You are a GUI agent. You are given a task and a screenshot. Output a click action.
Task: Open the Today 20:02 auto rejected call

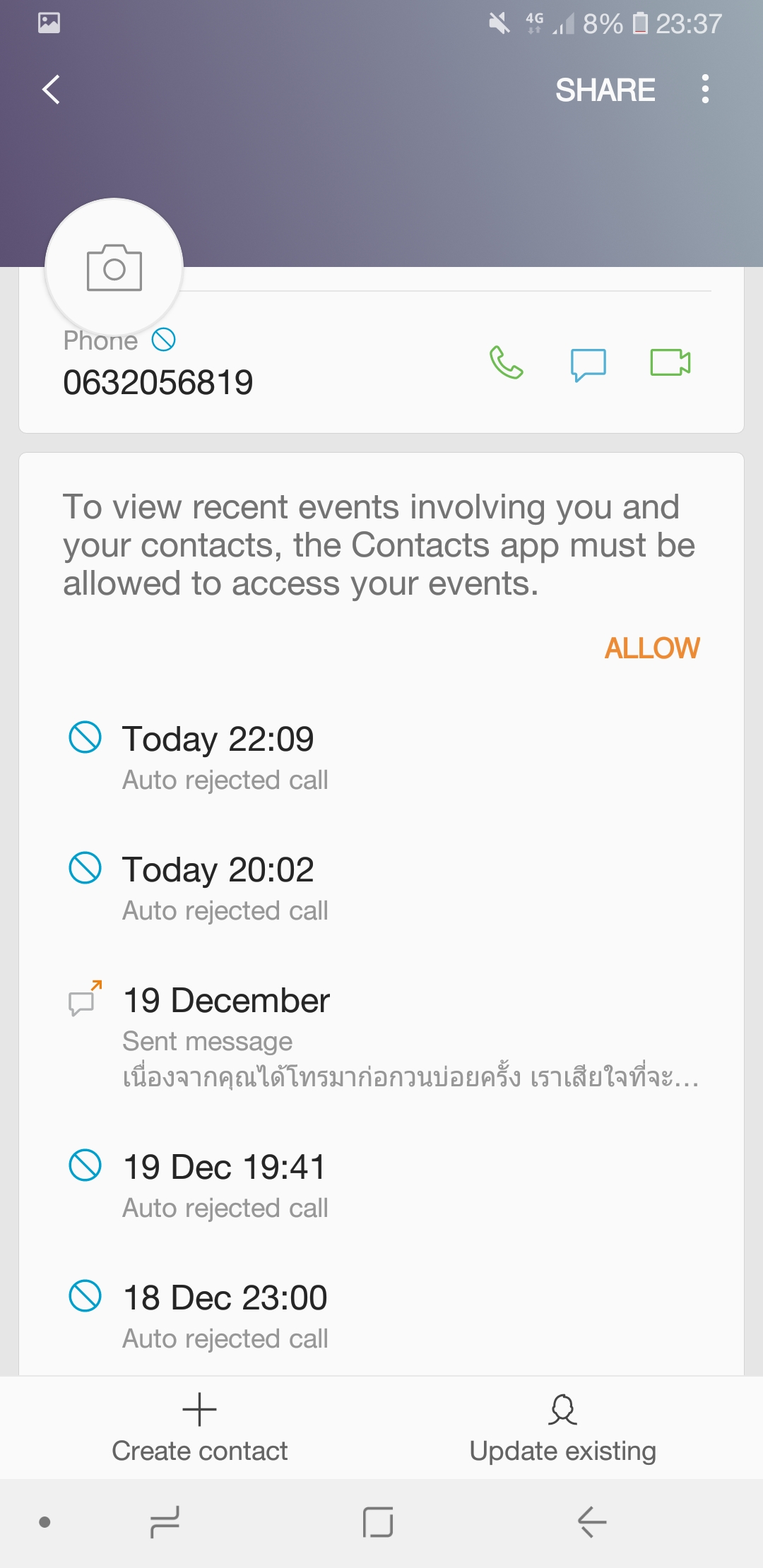225,888
